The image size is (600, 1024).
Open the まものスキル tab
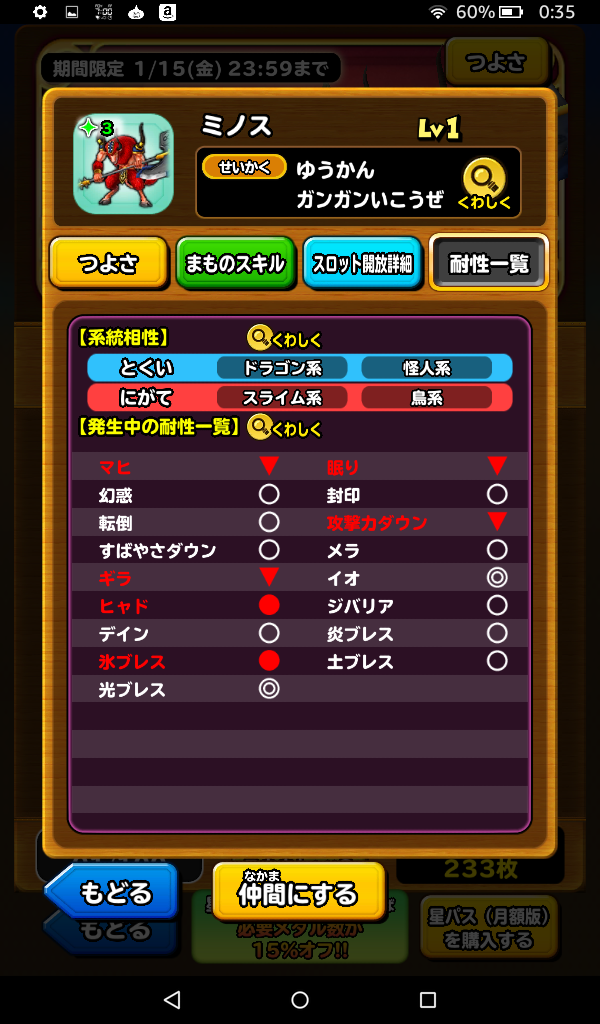(x=235, y=264)
